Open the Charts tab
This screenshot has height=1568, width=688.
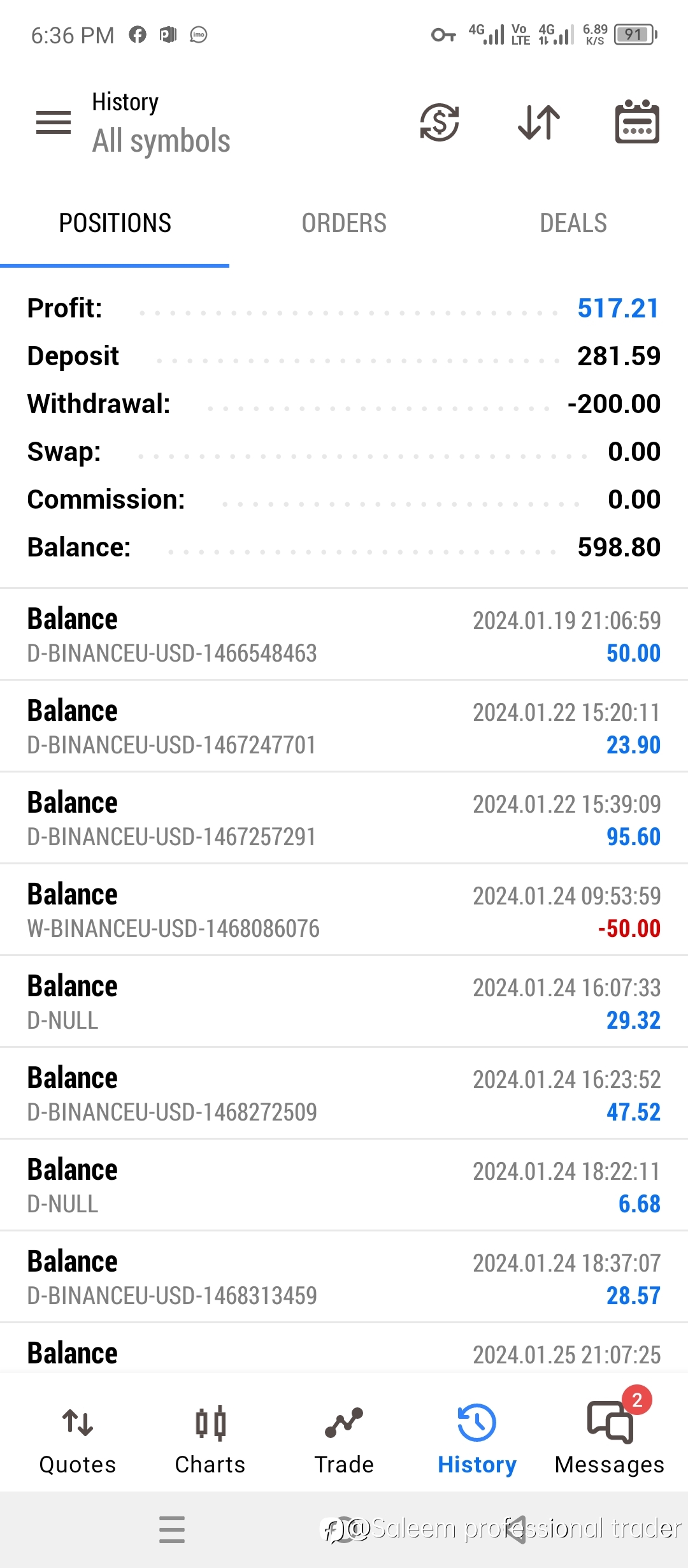pyautogui.click(x=210, y=1439)
